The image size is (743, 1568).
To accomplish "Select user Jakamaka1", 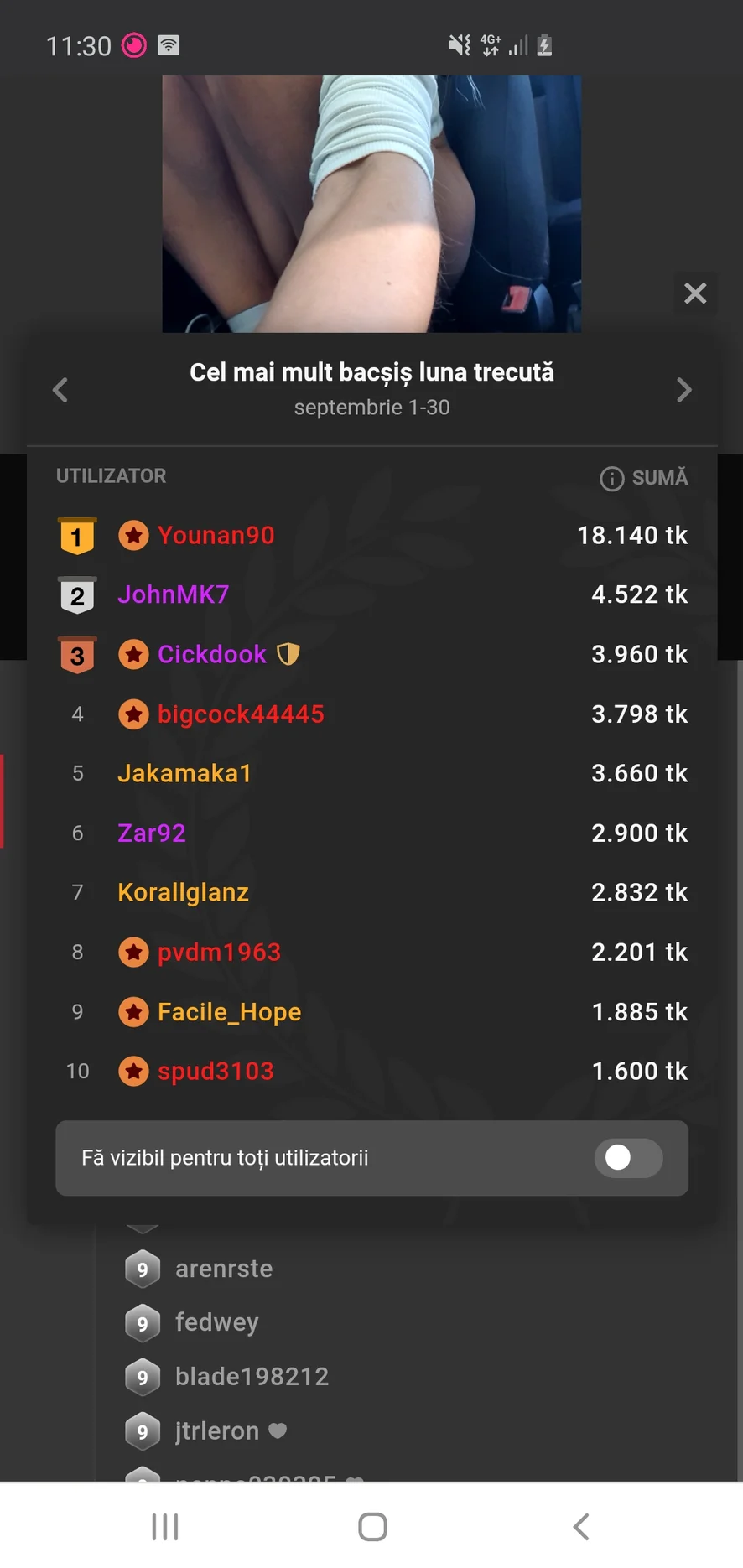I will (x=184, y=773).
